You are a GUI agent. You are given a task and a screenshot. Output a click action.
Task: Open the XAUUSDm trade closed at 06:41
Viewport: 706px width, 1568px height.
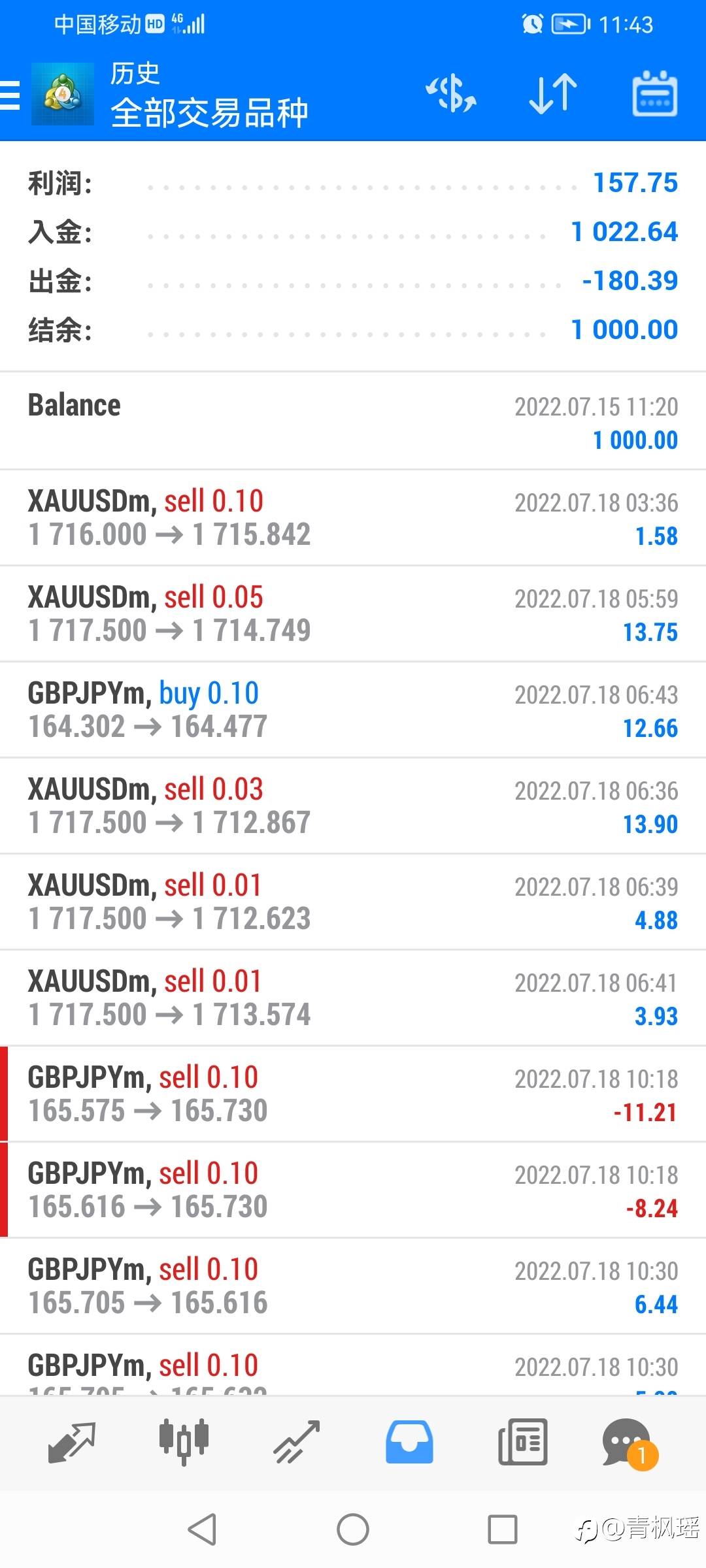click(353, 998)
